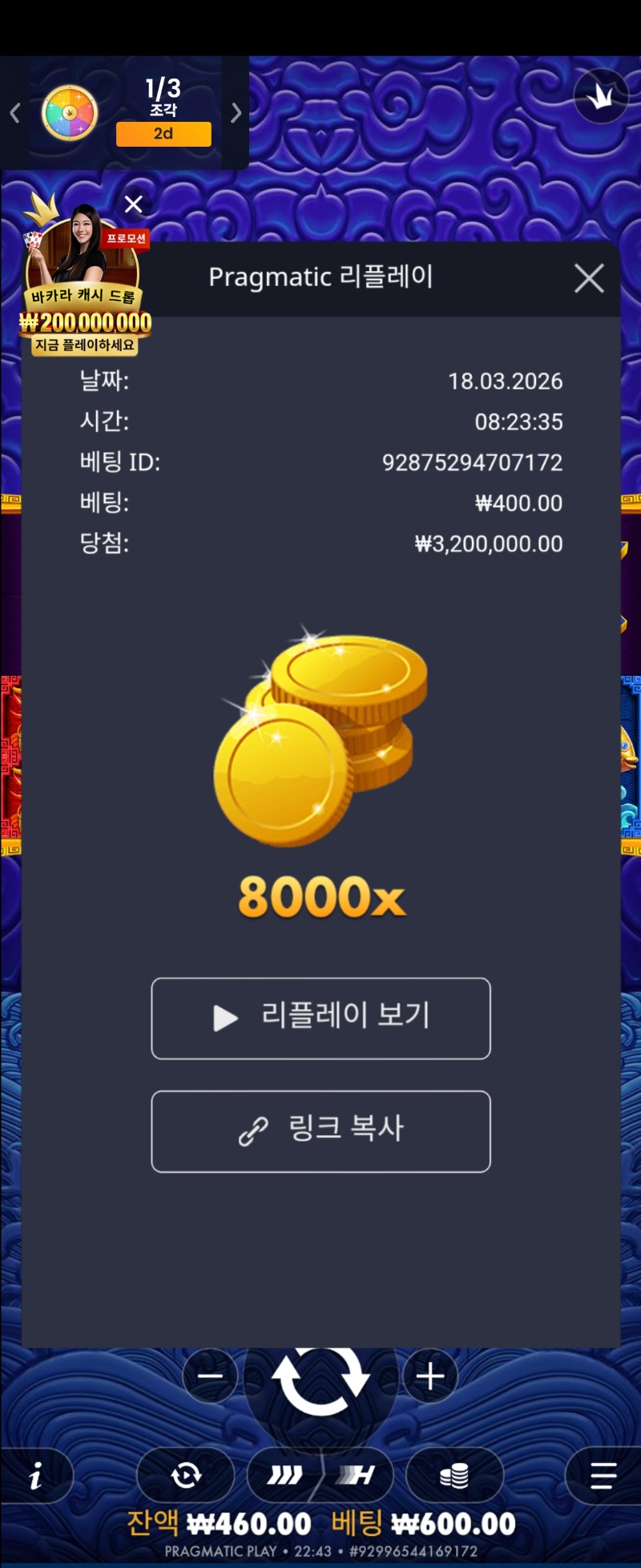This screenshot has height=1568, width=641.
Task: Dismiss the baccarat cash drop promo
Action: click(x=134, y=204)
